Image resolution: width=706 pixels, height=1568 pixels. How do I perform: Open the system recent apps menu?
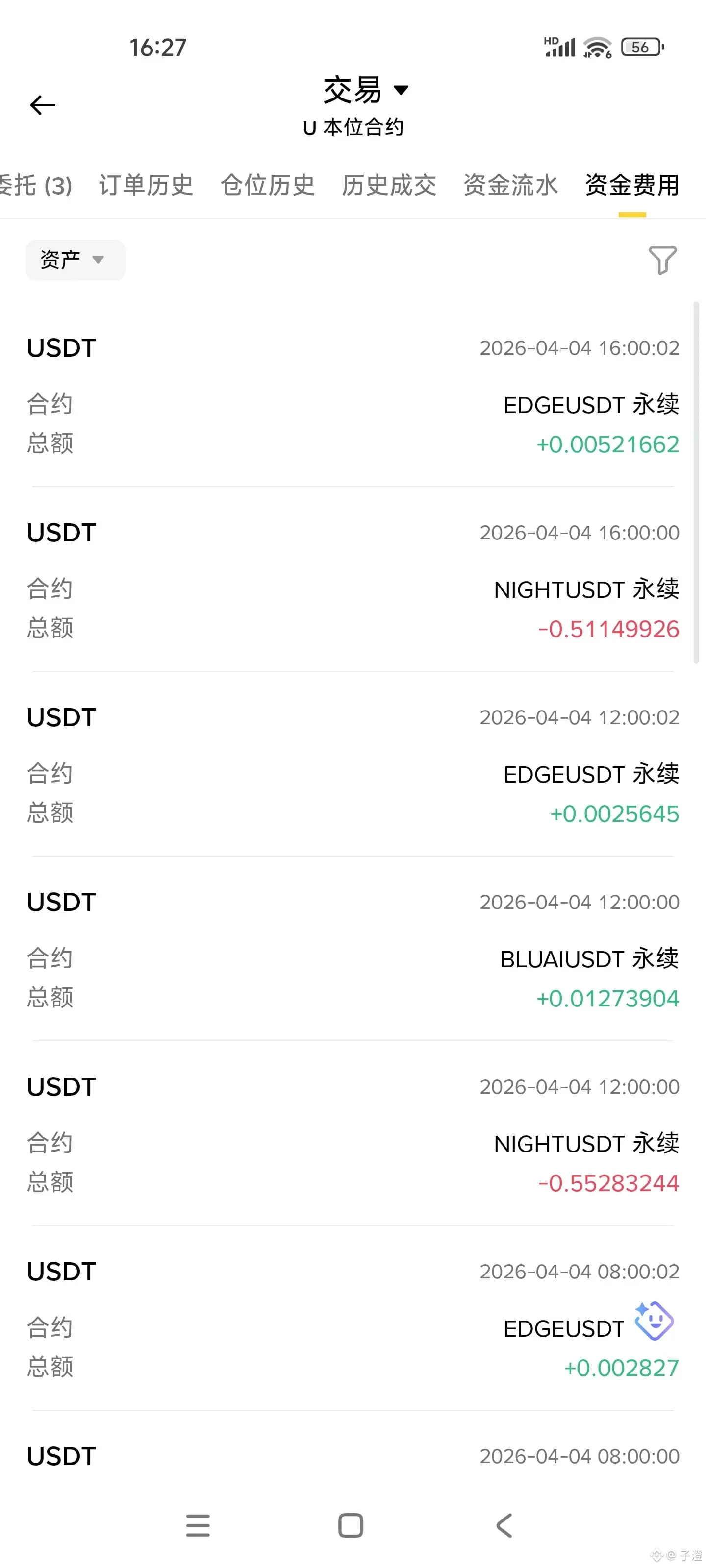point(198,1525)
